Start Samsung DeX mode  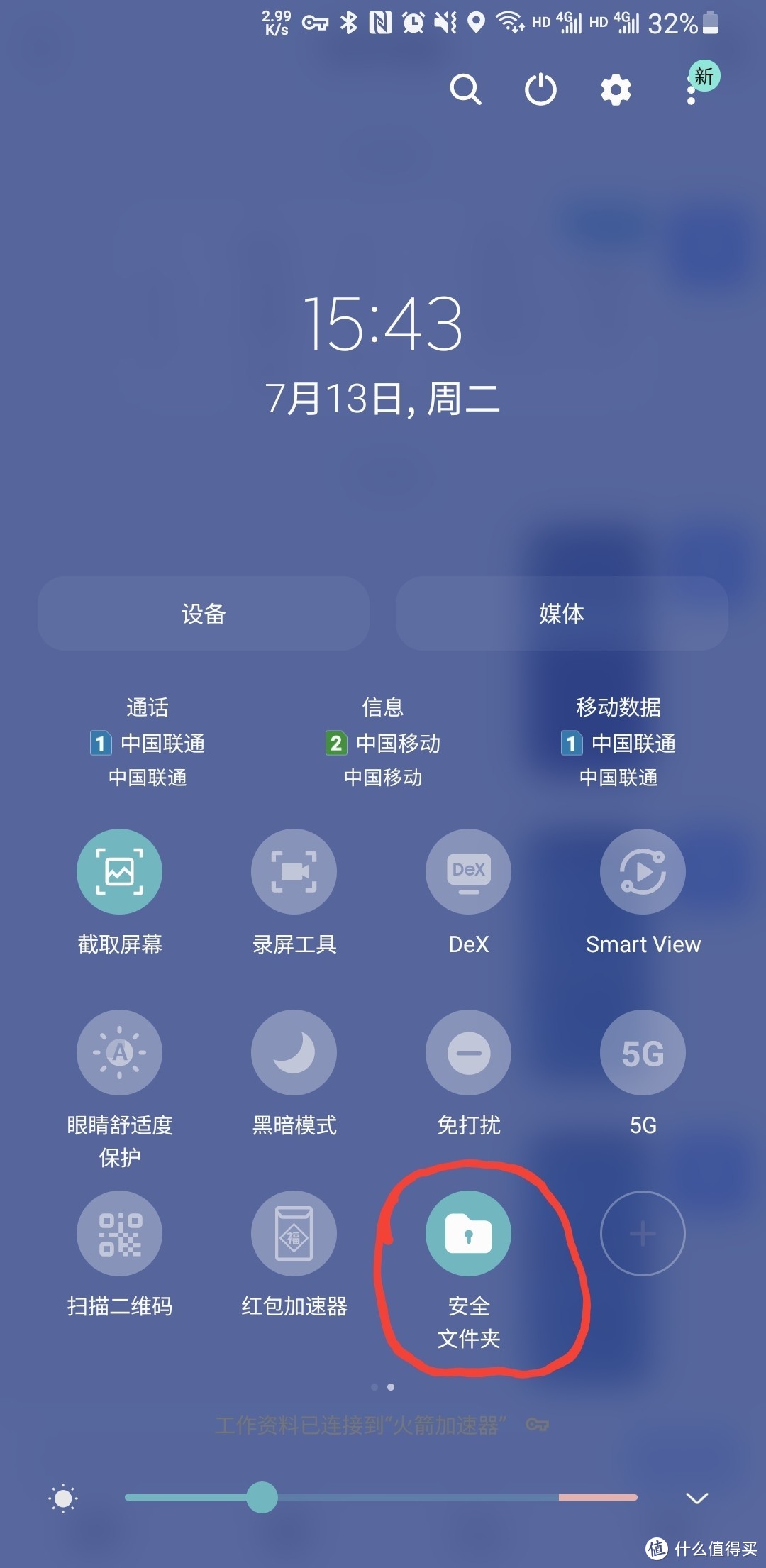[468, 871]
